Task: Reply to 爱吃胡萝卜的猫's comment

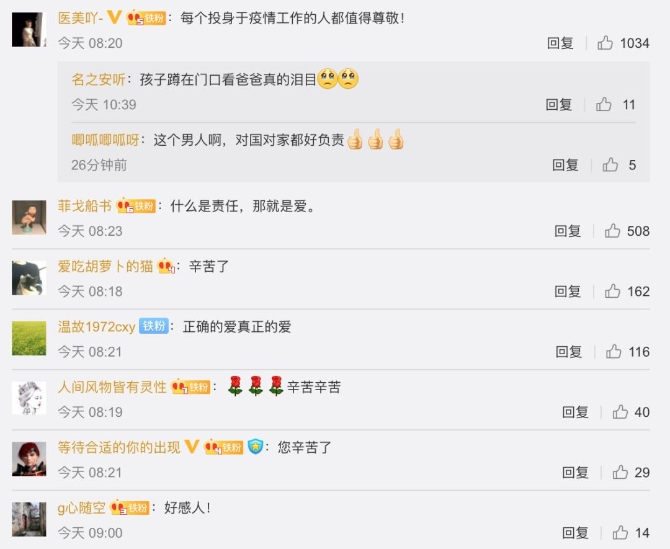Action: [568, 291]
